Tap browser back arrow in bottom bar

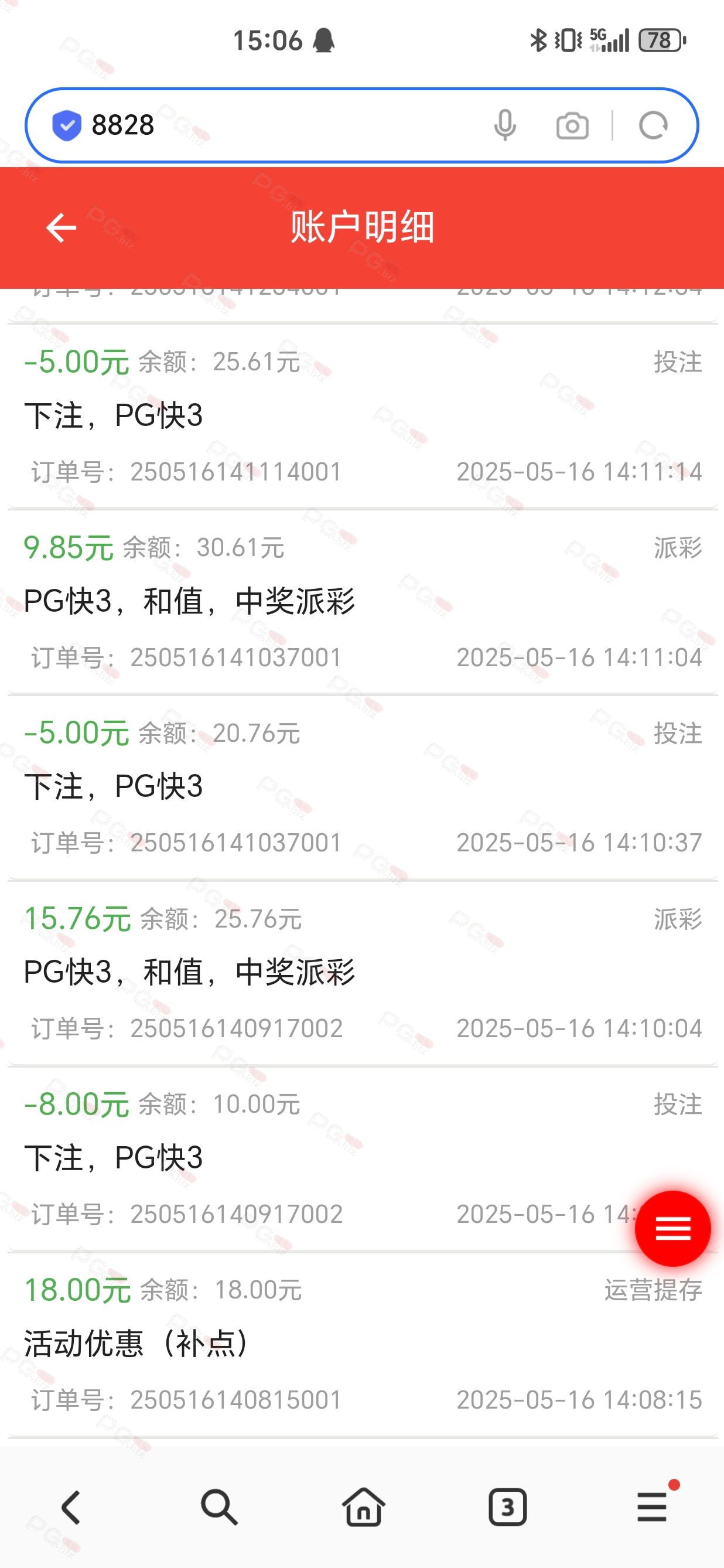71,1507
